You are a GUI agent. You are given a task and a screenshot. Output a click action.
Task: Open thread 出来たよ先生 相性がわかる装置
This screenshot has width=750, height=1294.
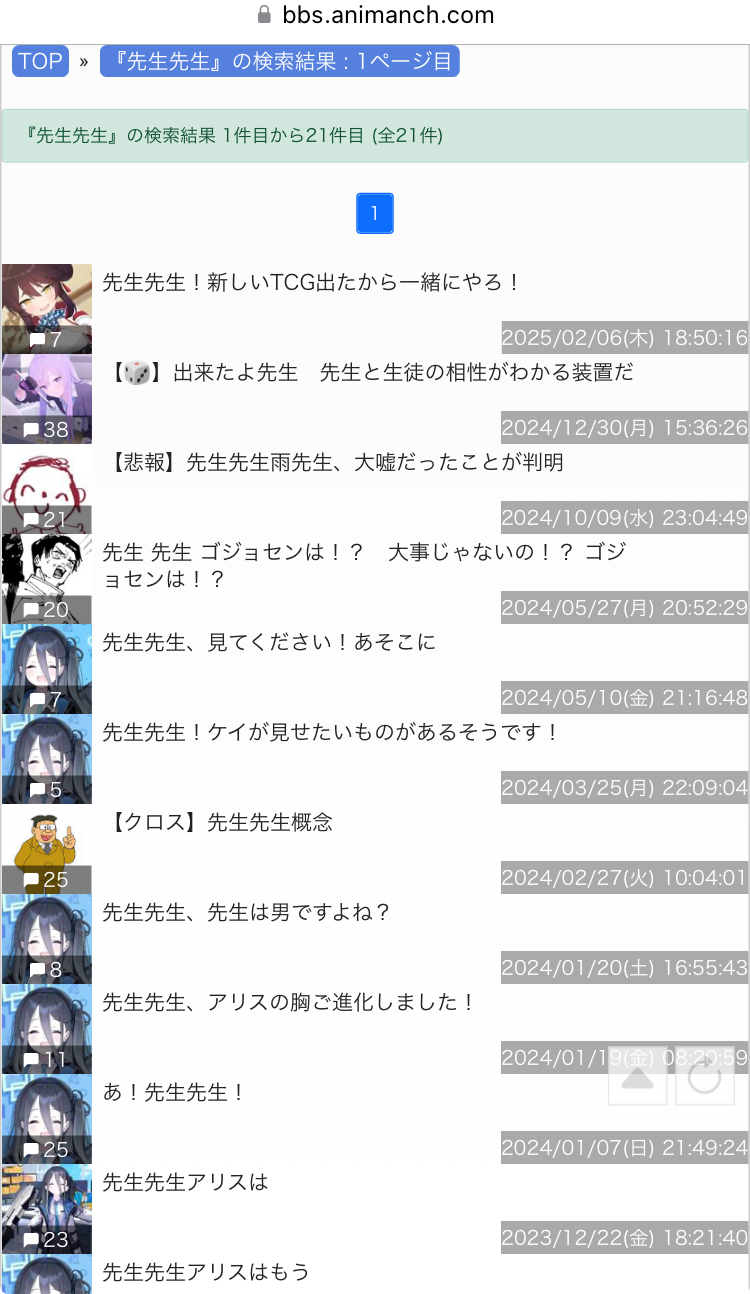374,373
